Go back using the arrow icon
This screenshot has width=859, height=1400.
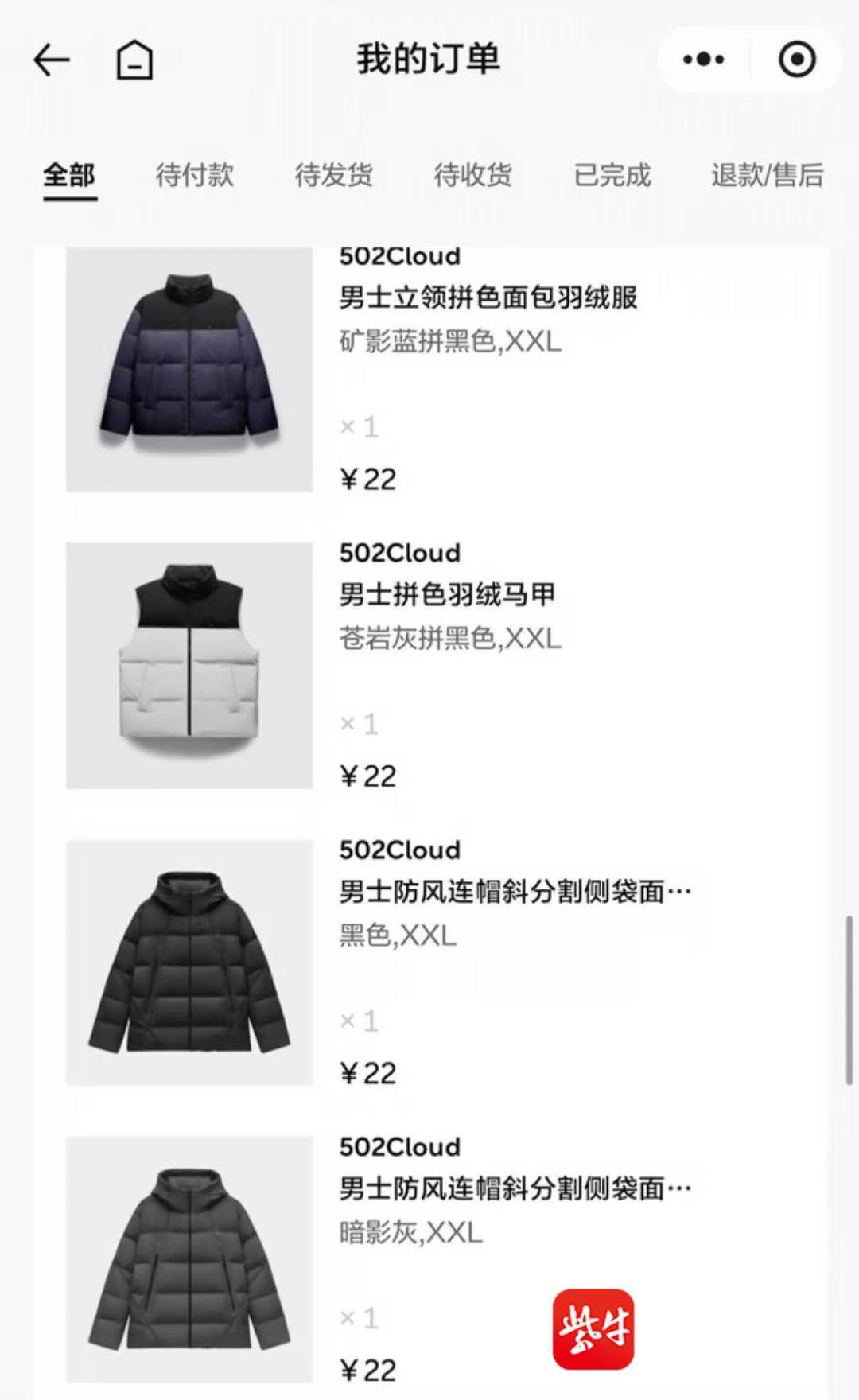coord(52,60)
